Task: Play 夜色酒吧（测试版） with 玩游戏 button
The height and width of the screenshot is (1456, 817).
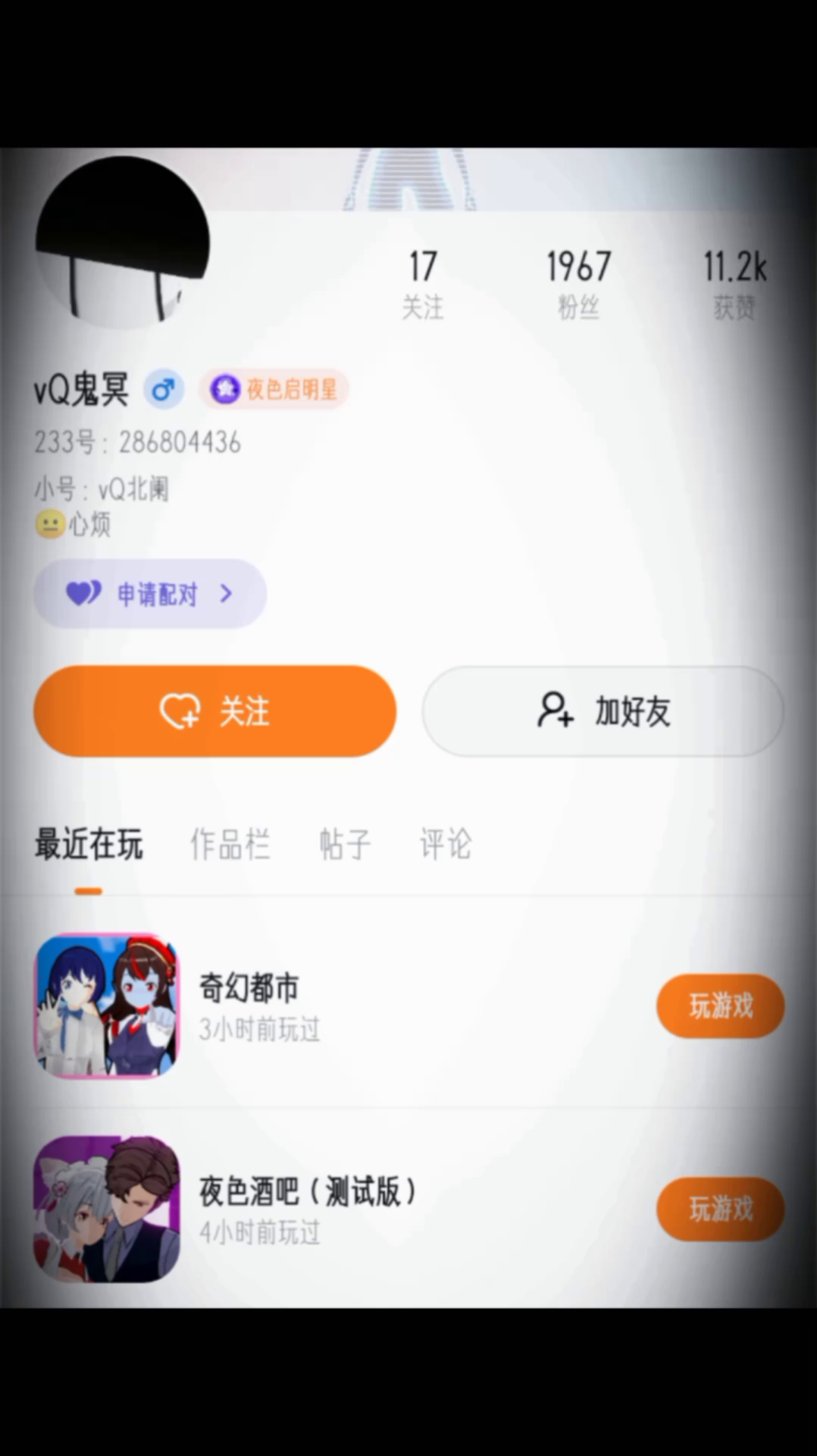Action: [x=720, y=1209]
